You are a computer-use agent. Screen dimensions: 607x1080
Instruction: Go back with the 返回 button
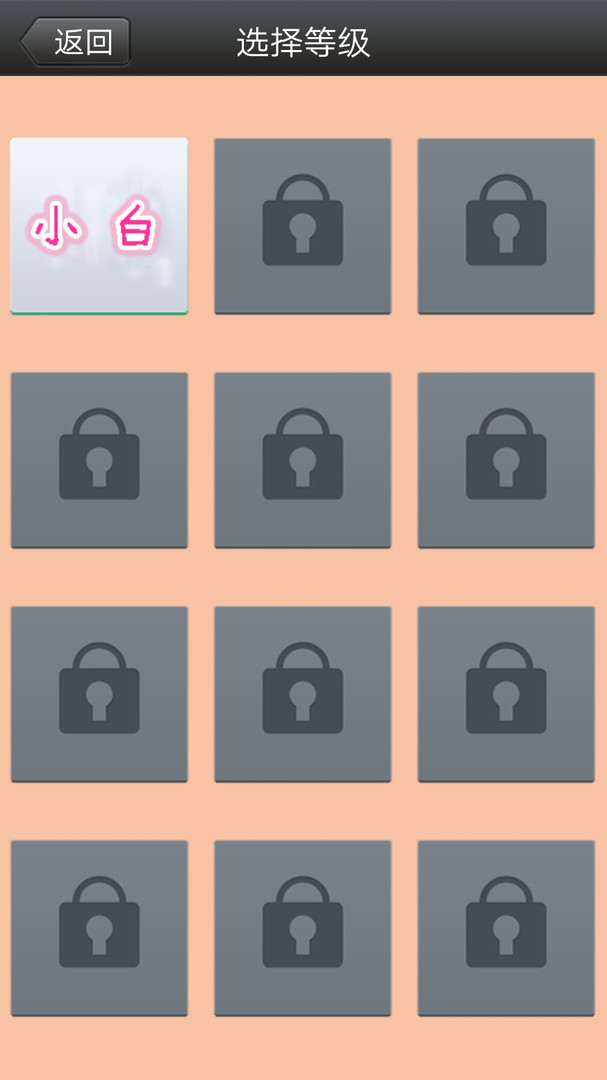pos(75,42)
